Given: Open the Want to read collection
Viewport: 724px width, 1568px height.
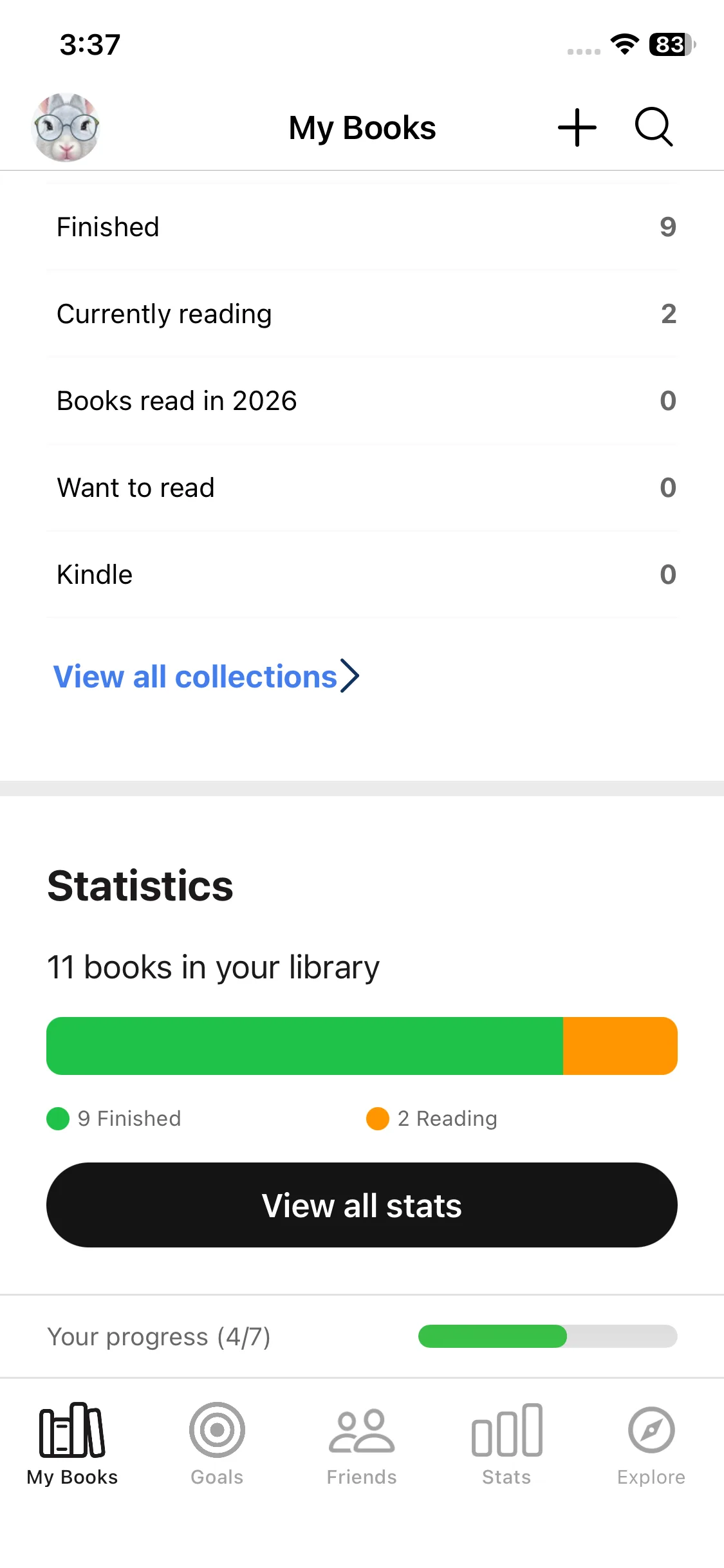Looking at the screenshot, I should coord(362,488).
